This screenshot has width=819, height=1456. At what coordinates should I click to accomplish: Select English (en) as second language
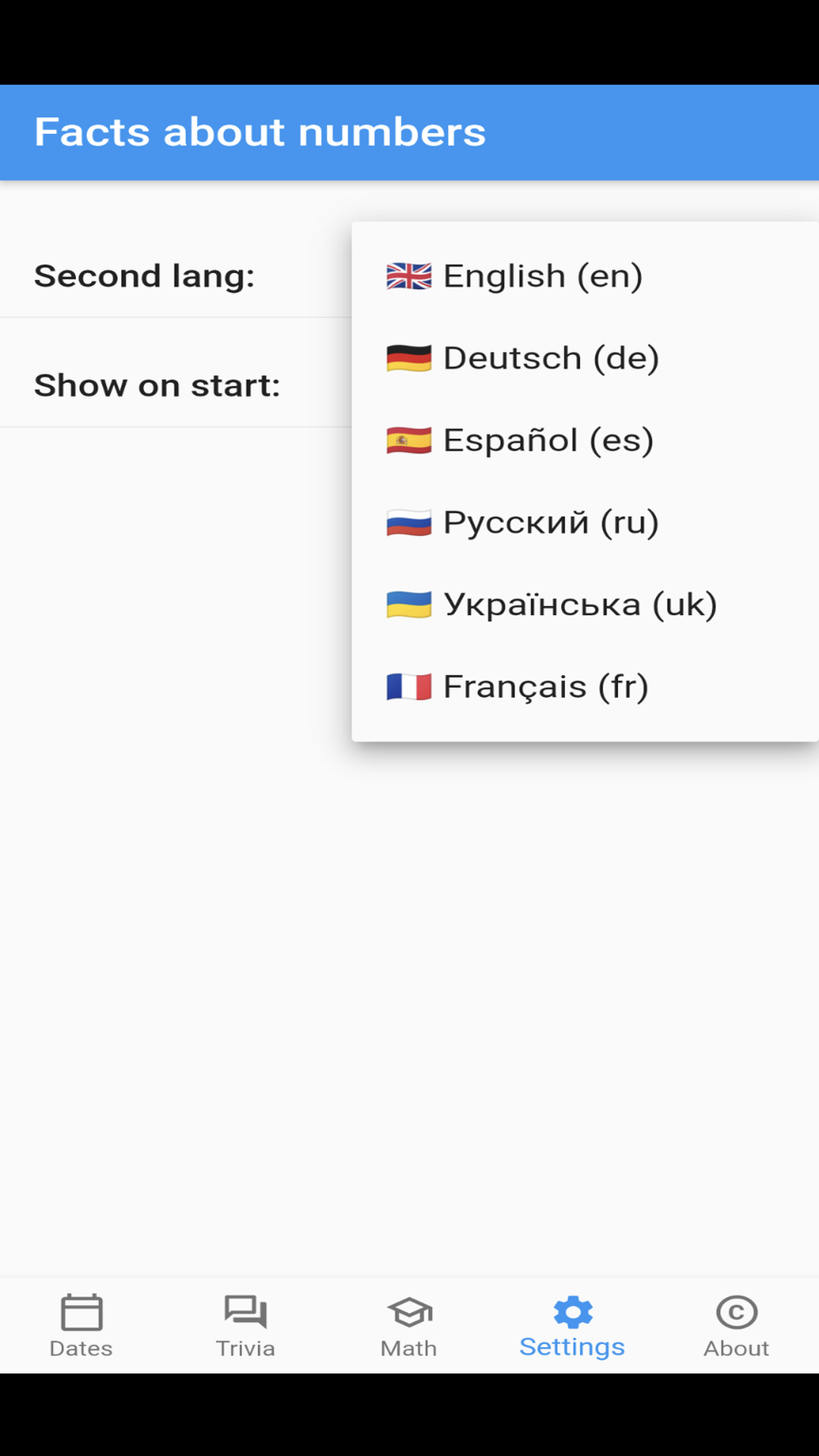click(x=585, y=276)
